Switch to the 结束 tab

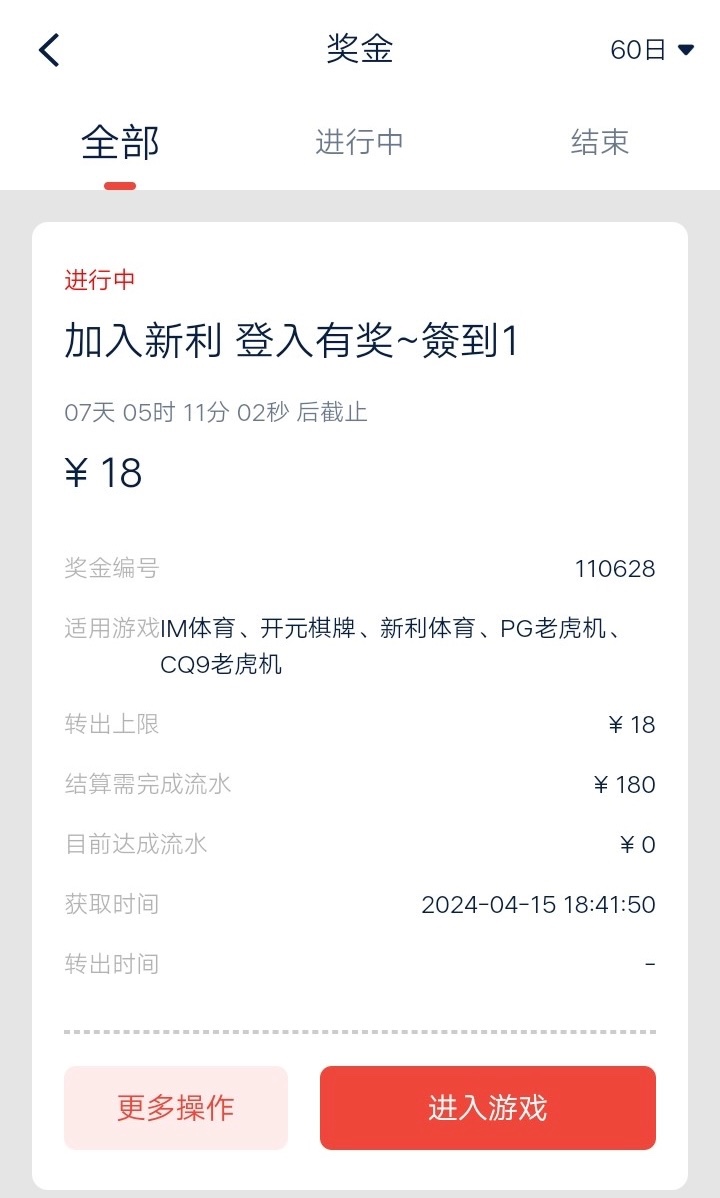[599, 142]
